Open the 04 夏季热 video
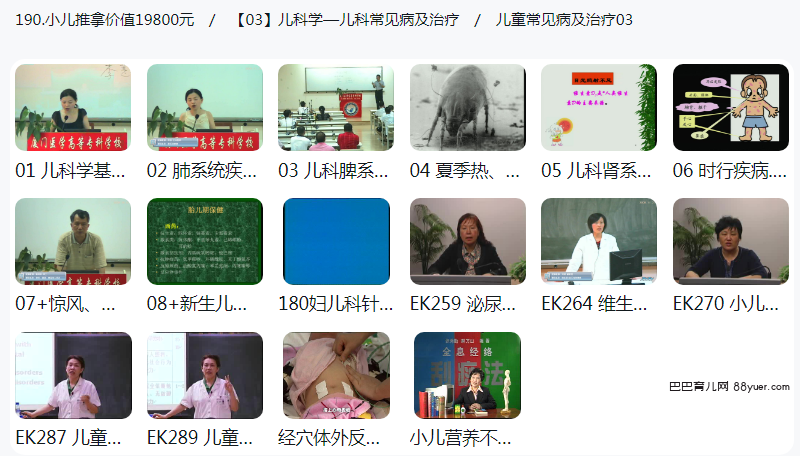The image size is (800, 456). point(468,108)
